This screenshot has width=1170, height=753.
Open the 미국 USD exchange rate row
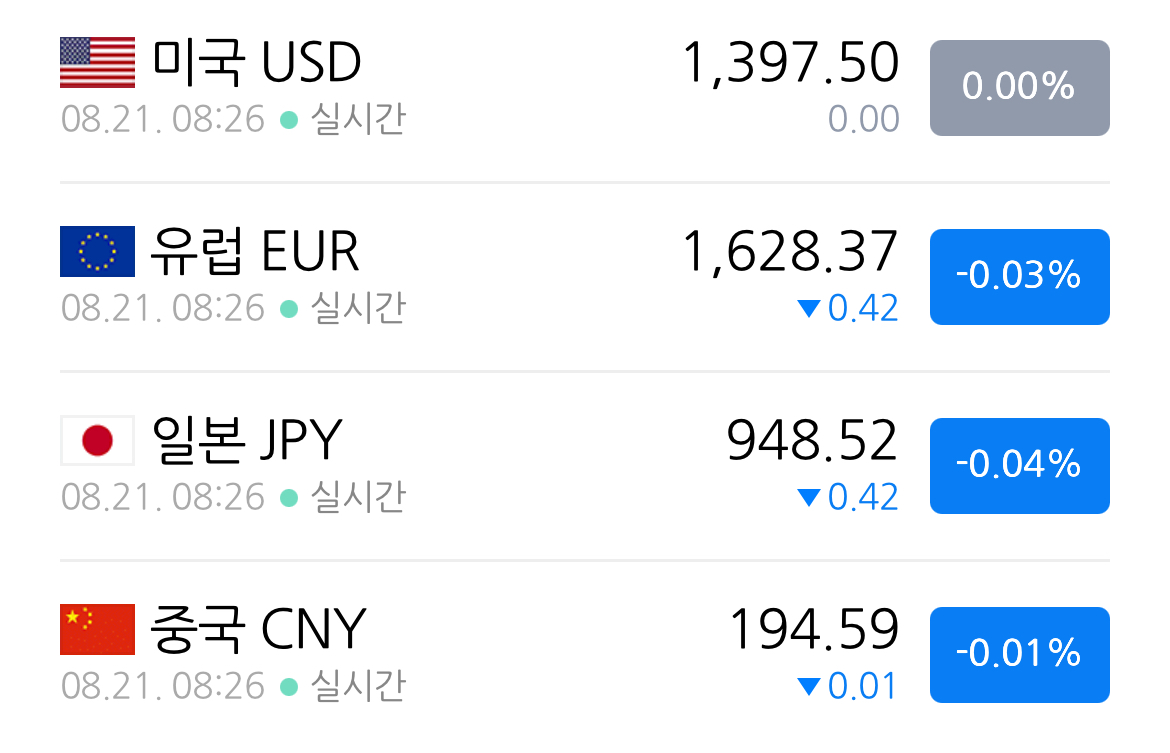[x=585, y=88]
